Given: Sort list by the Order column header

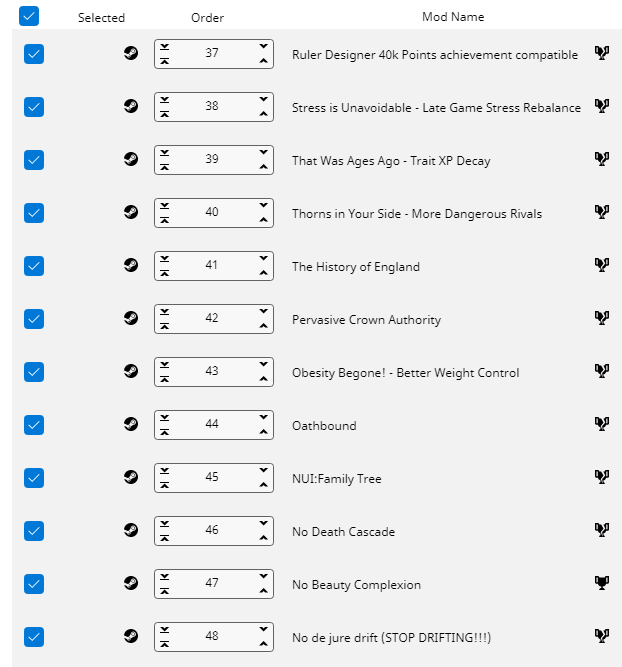Looking at the screenshot, I should (x=207, y=17).
